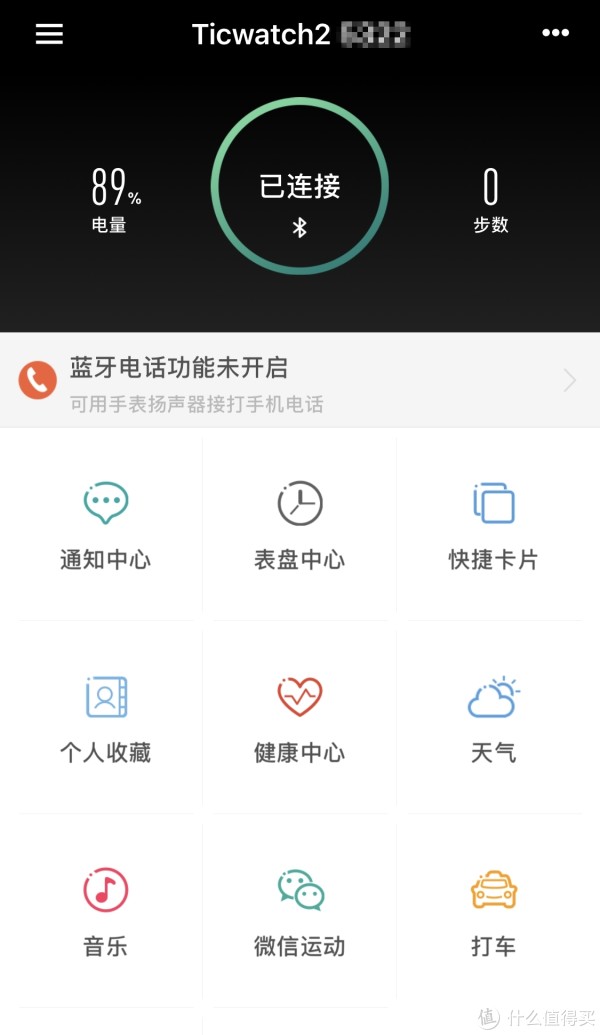600x1035 pixels.
Task: Open the 天气 weather tile
Action: 494,719
